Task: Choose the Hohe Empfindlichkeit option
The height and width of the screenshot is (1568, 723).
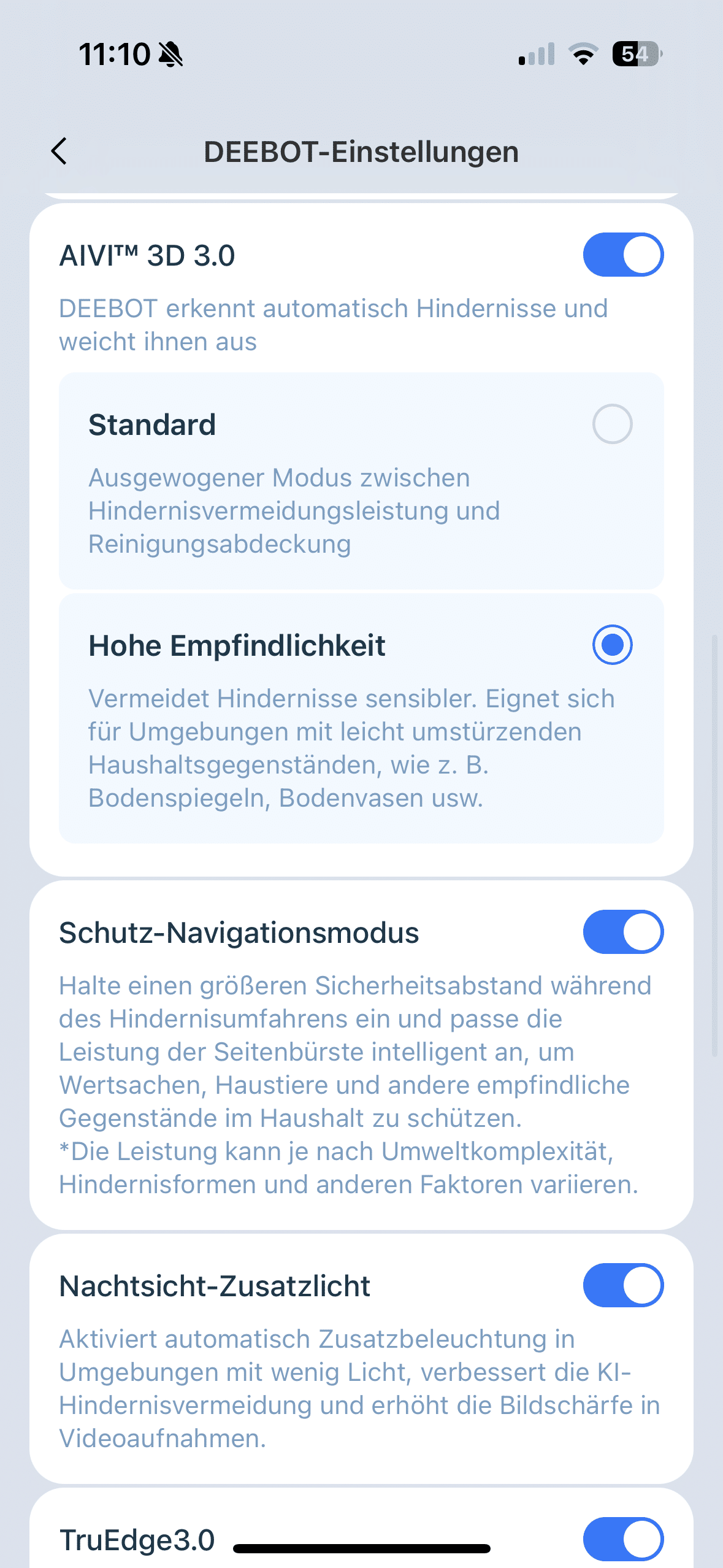Action: pyautogui.click(x=611, y=645)
